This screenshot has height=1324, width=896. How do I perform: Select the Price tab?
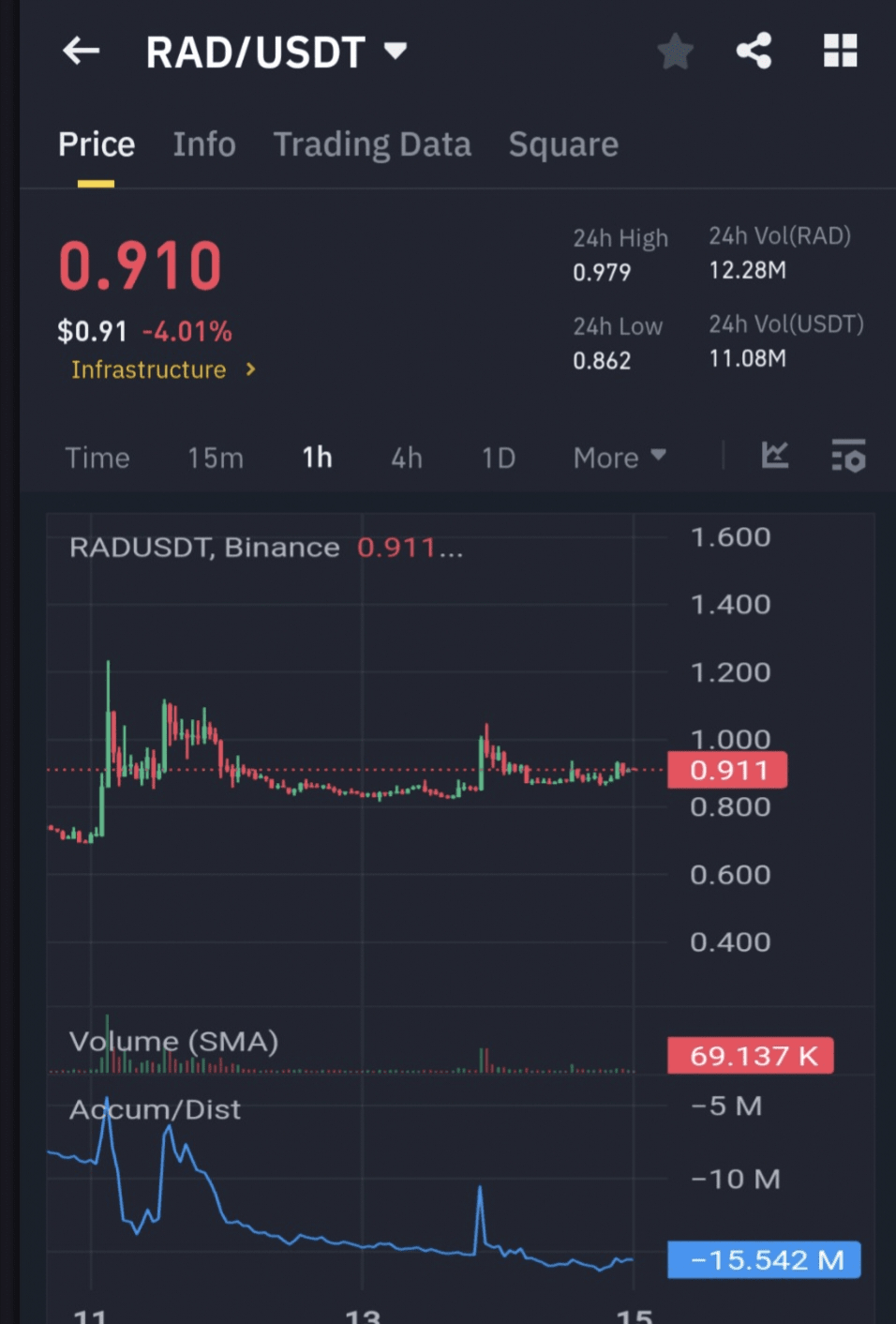point(97,144)
